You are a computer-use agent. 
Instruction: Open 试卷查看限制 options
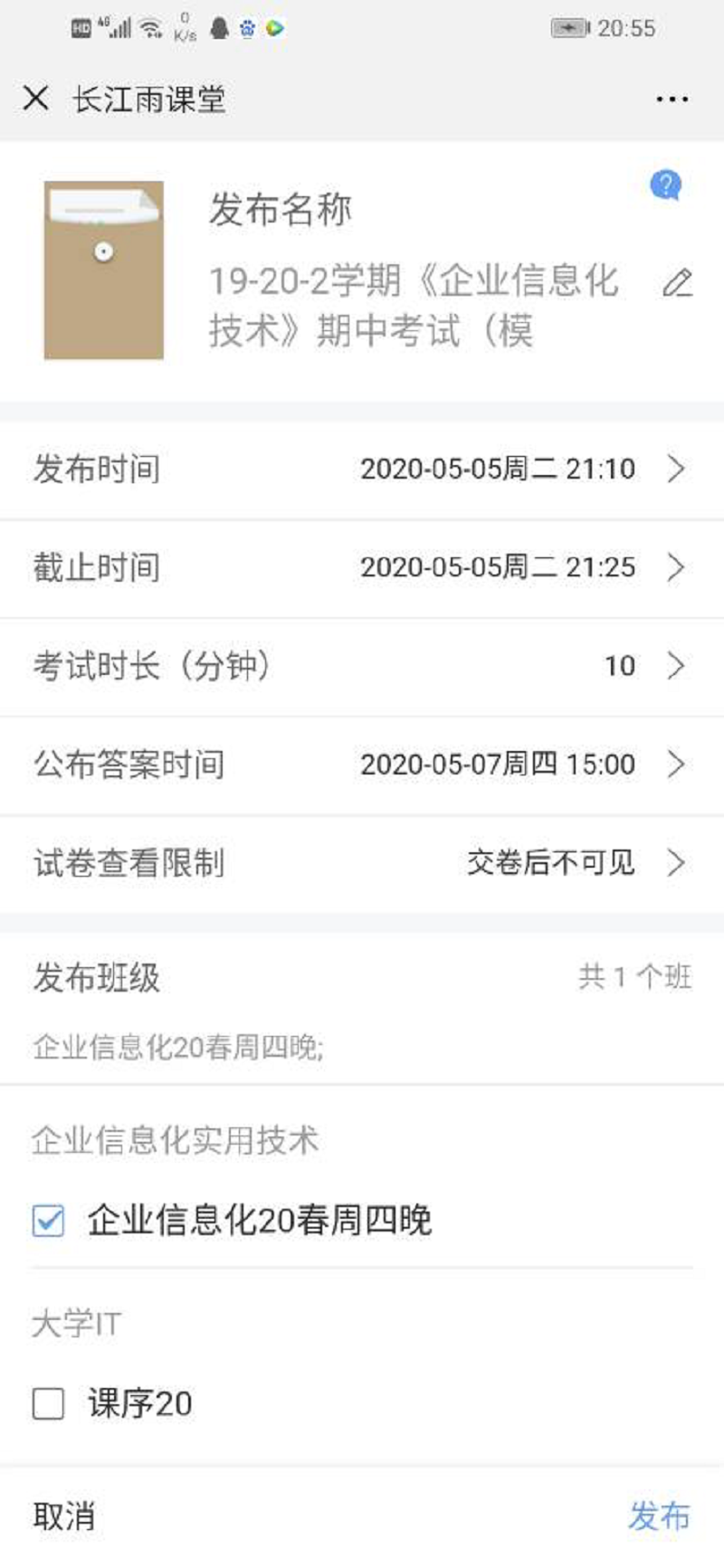(x=362, y=863)
